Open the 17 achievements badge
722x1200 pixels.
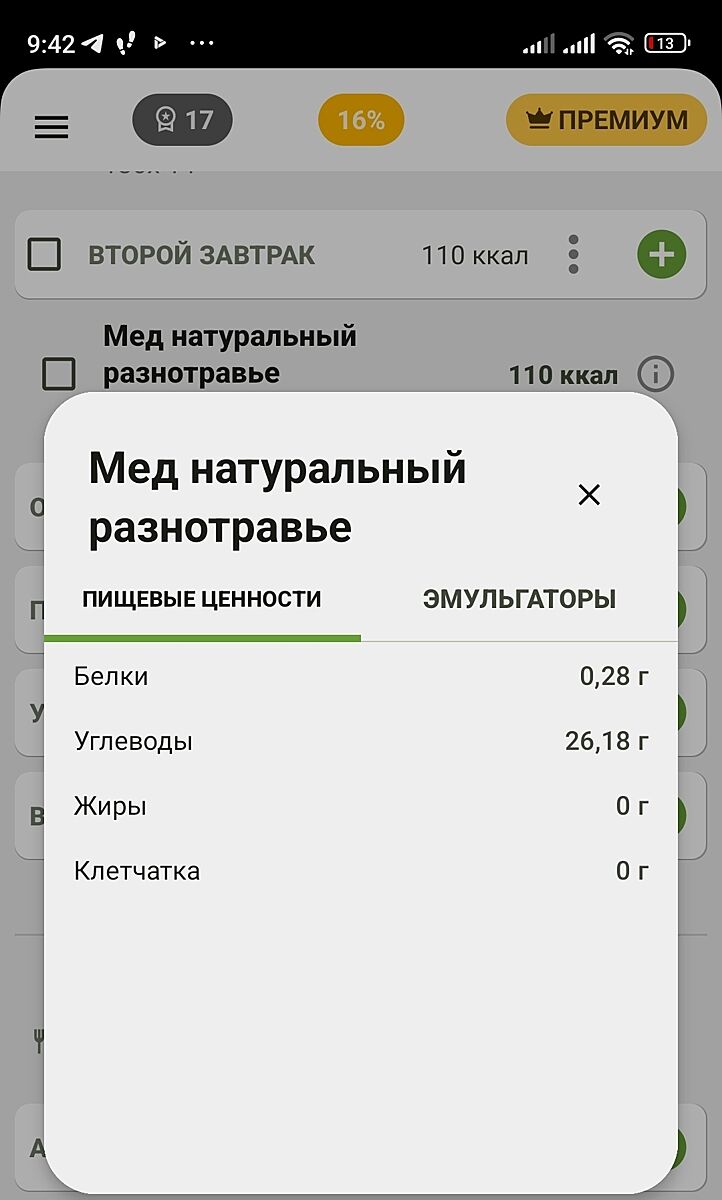[x=183, y=121]
